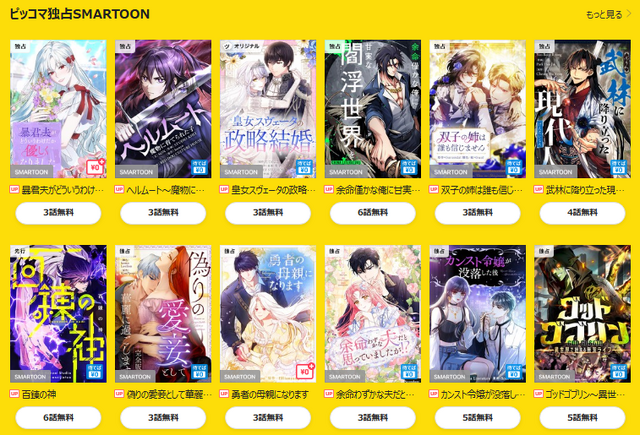This screenshot has width=640, height=435.
Task: Open the 百錬の神 manga cover
Action: (58, 313)
